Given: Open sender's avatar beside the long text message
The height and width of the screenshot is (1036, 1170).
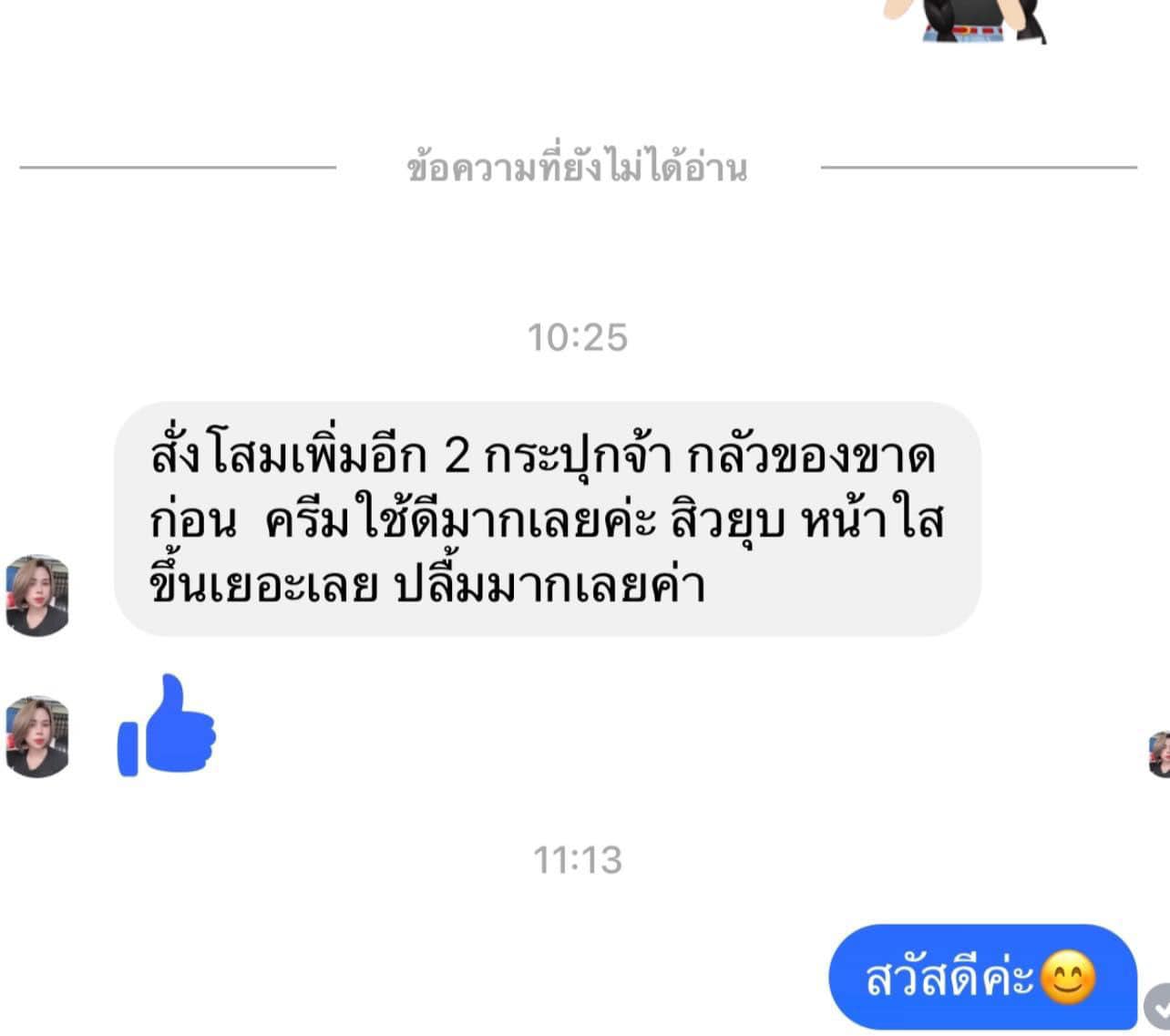Looking at the screenshot, I should pos(37,595).
